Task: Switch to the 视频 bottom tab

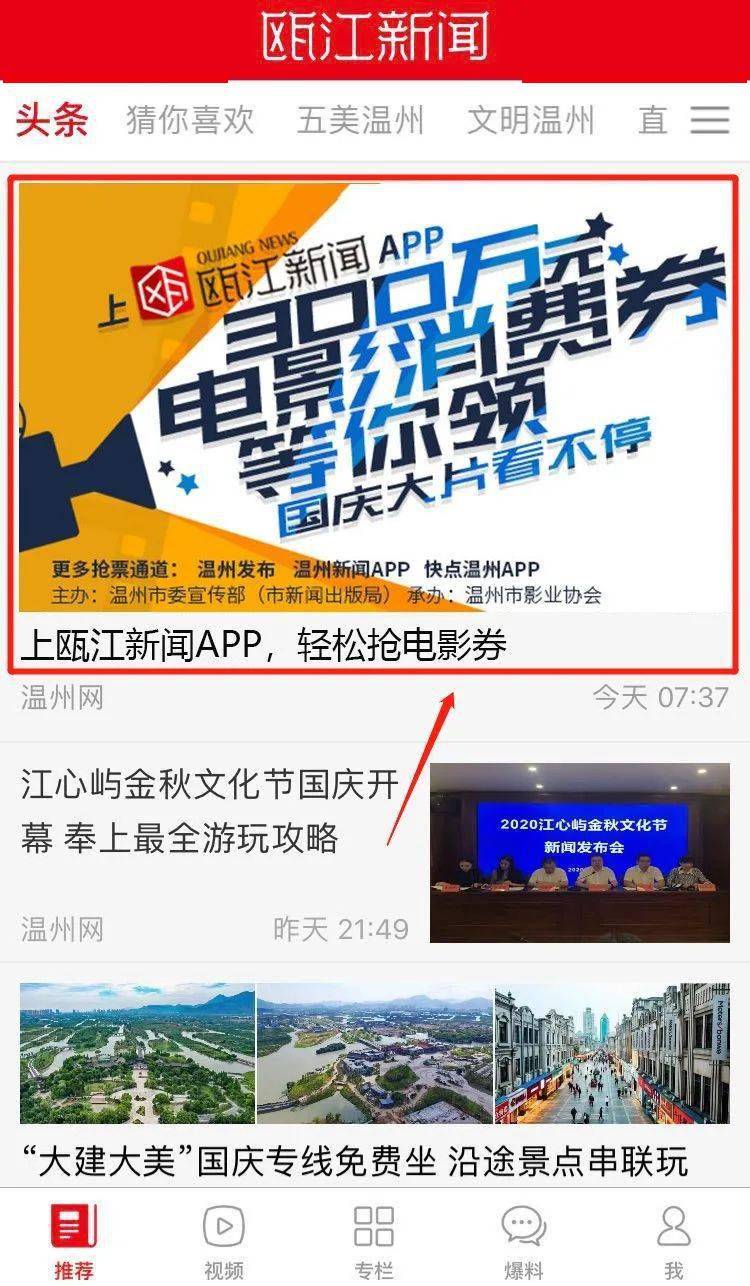Action: pyautogui.click(x=224, y=1240)
